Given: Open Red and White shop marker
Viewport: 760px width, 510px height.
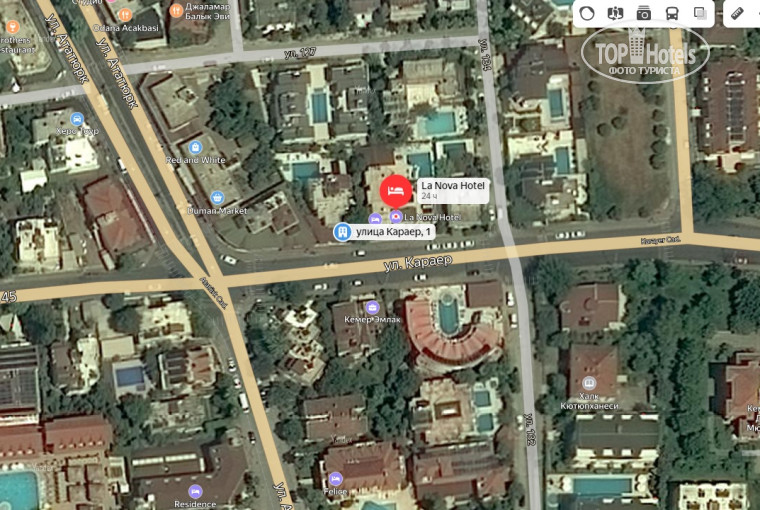Looking at the screenshot, I should 196,147.
